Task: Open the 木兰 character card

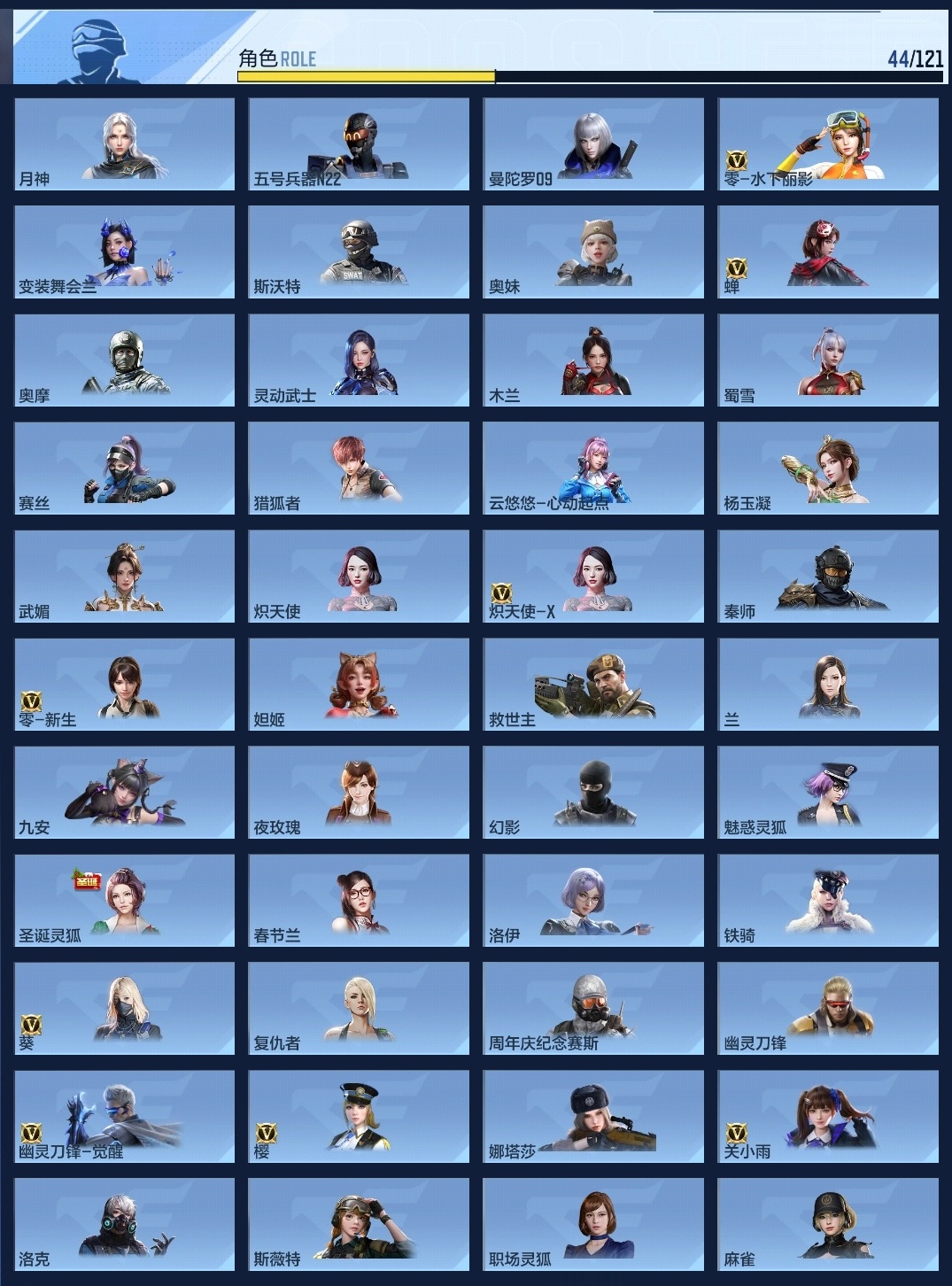Action: pos(593,360)
